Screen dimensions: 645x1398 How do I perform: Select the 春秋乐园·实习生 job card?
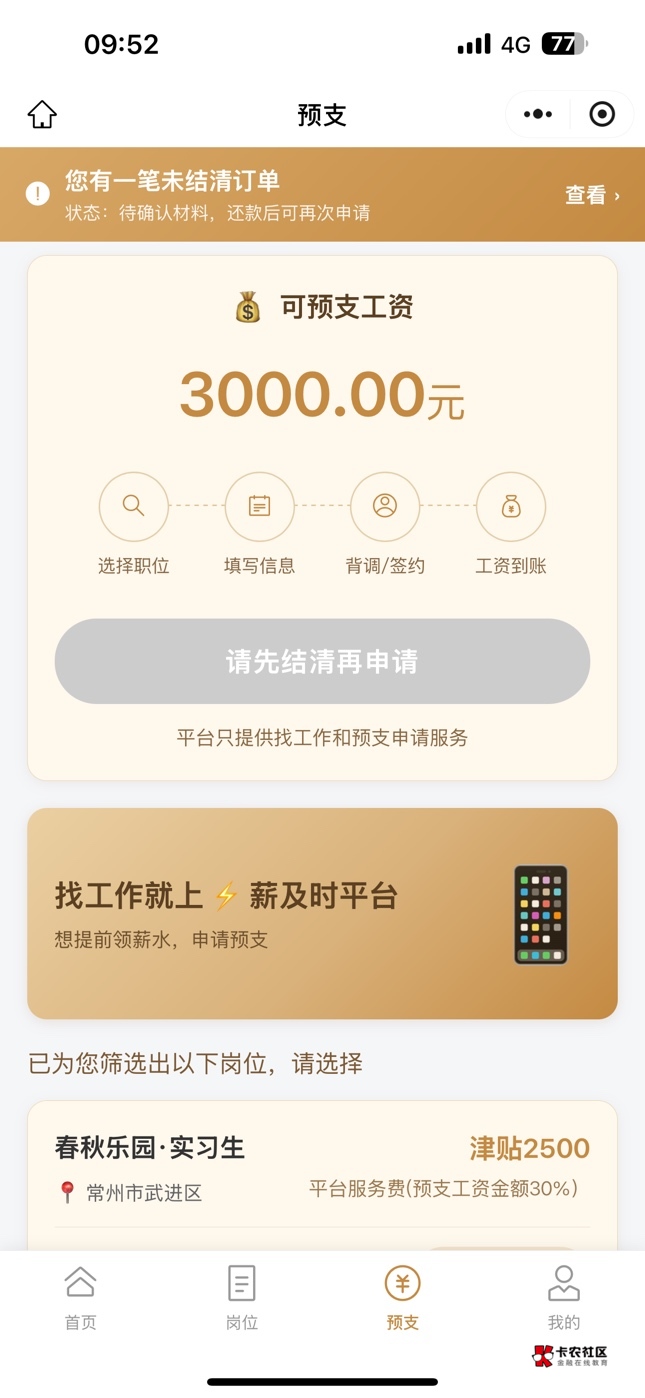pyautogui.click(x=322, y=1167)
